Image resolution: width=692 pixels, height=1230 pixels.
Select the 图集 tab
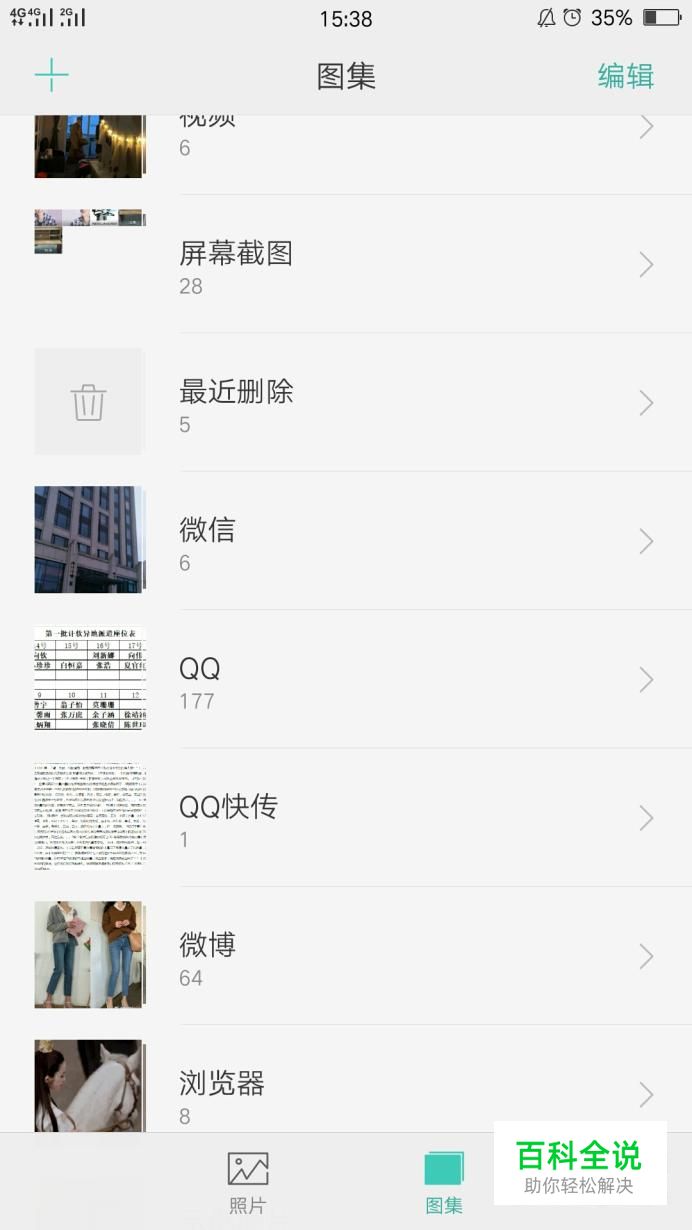pyautogui.click(x=444, y=1182)
